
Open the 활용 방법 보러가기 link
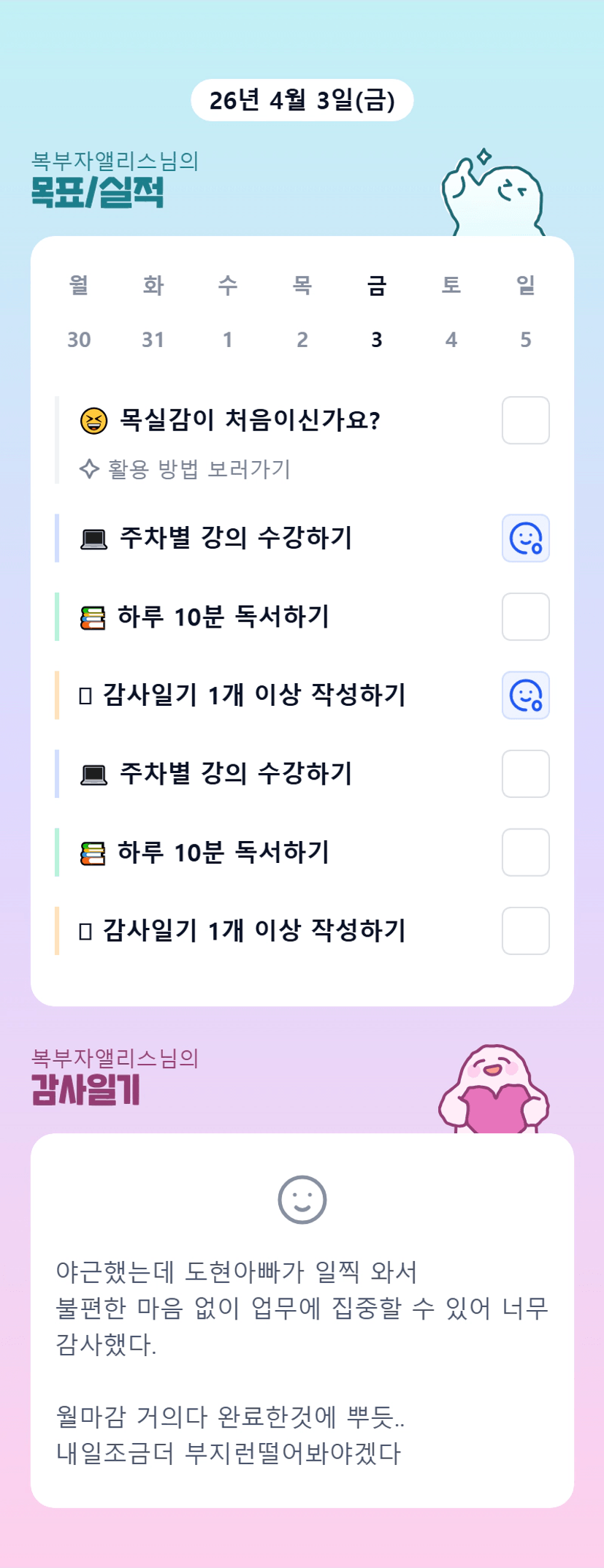186,469
